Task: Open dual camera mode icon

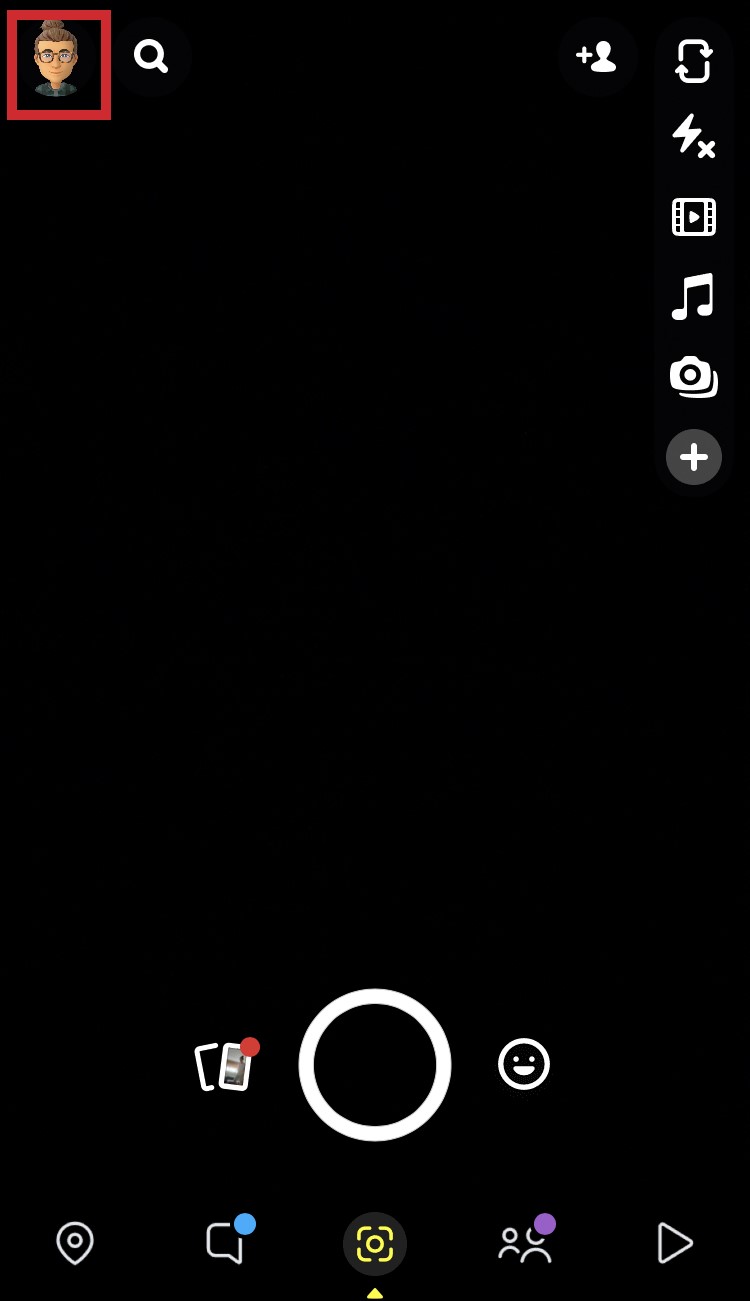Action: tap(693, 377)
